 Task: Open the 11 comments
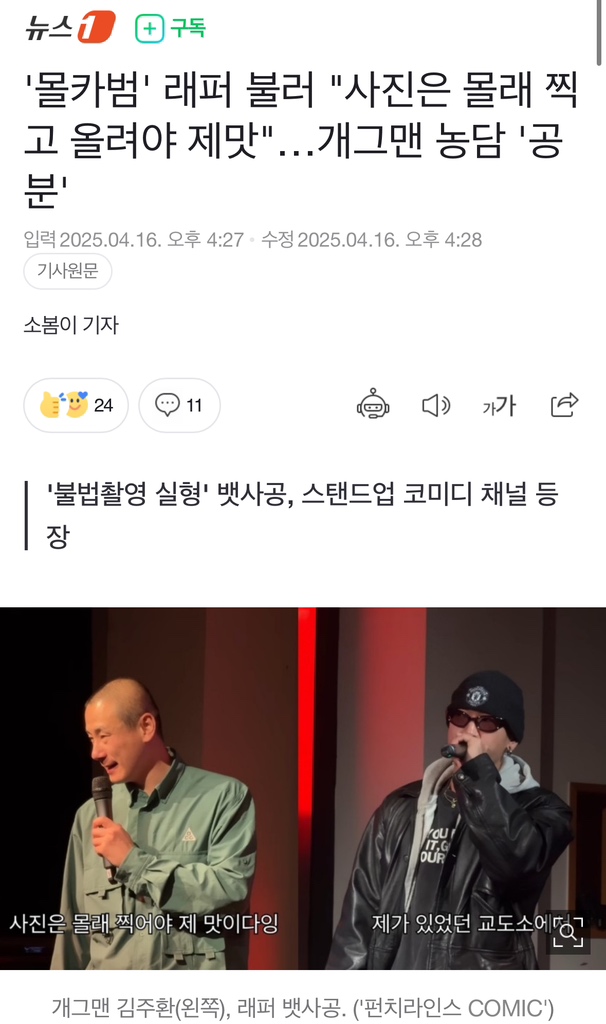click(180, 405)
